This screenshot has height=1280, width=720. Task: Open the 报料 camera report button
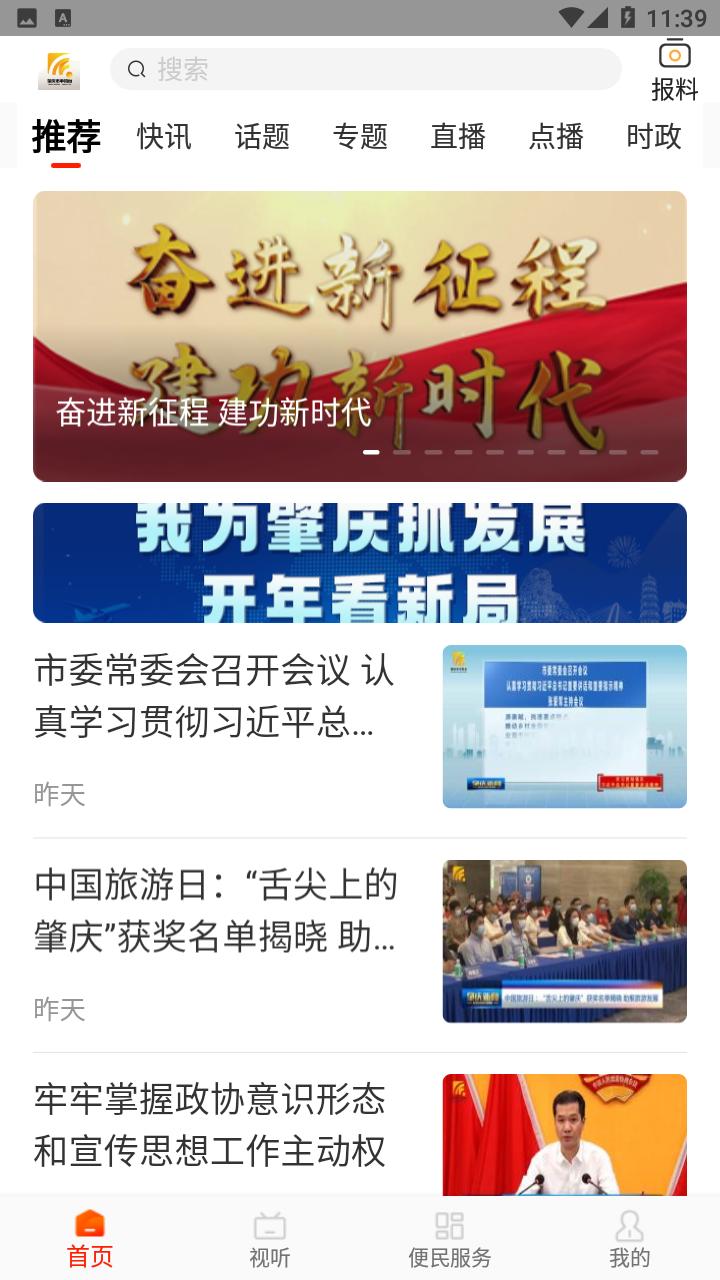(674, 70)
